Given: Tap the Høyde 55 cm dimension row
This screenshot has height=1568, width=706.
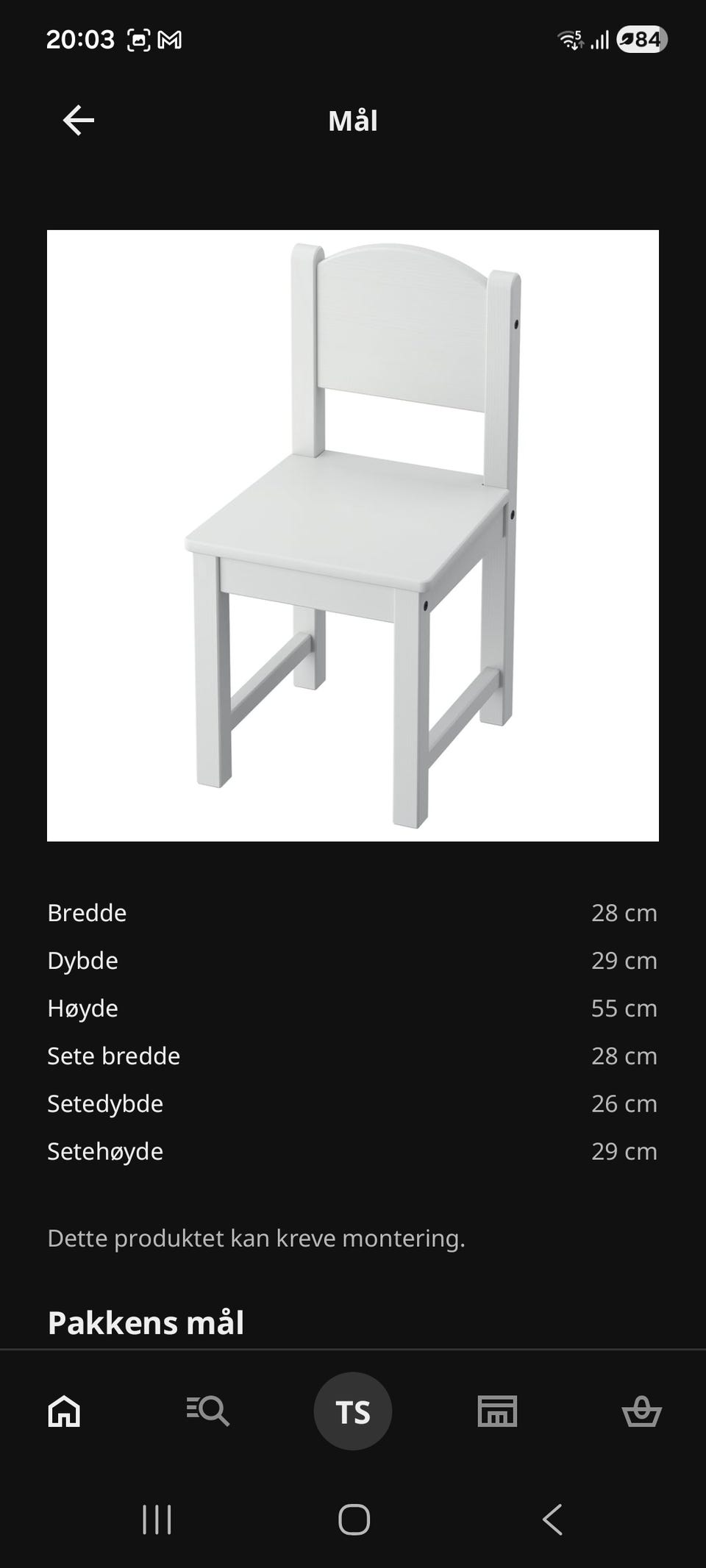Looking at the screenshot, I should point(353,1008).
